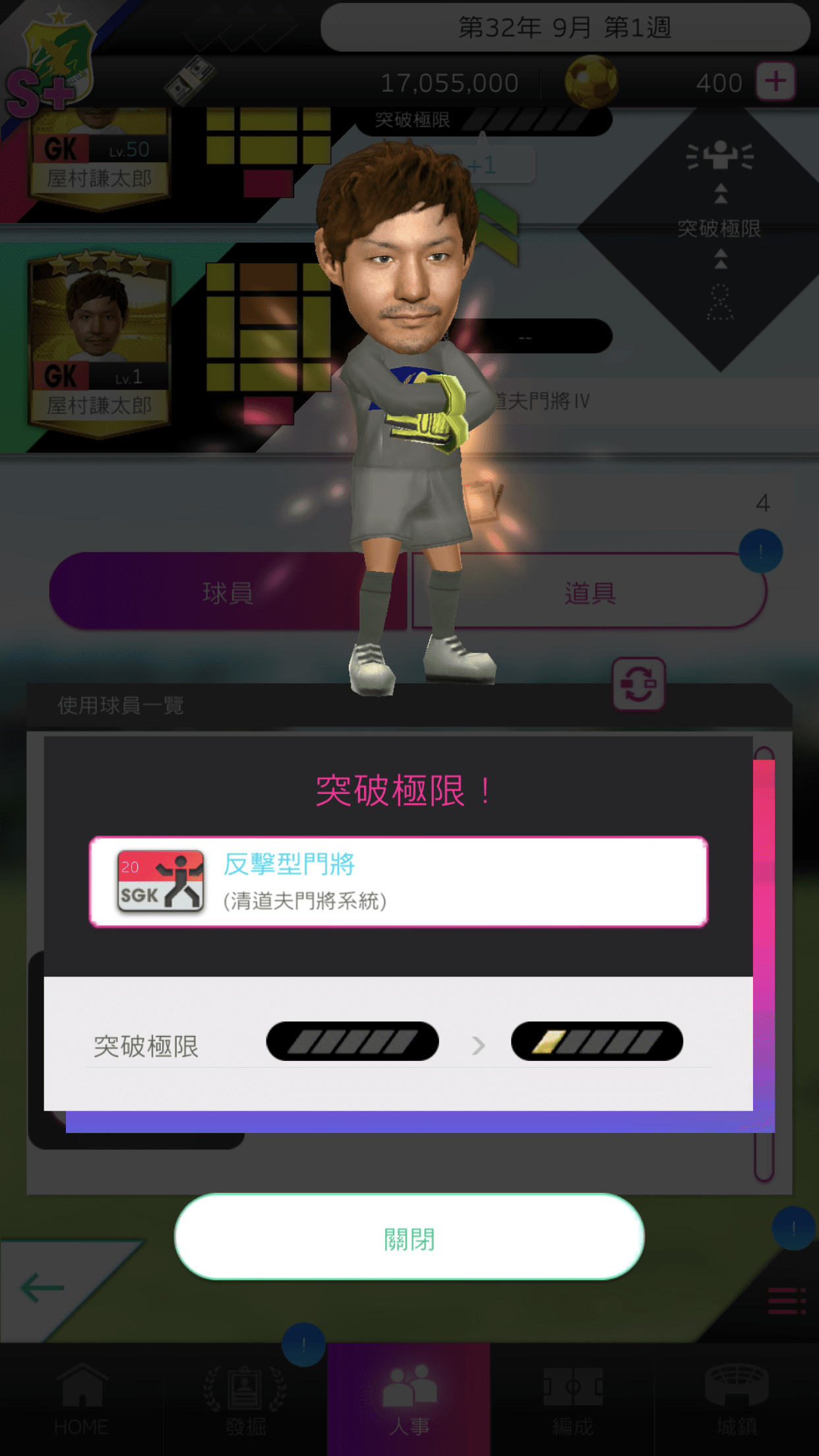Close the 突破極限 result dialog

409,1237
